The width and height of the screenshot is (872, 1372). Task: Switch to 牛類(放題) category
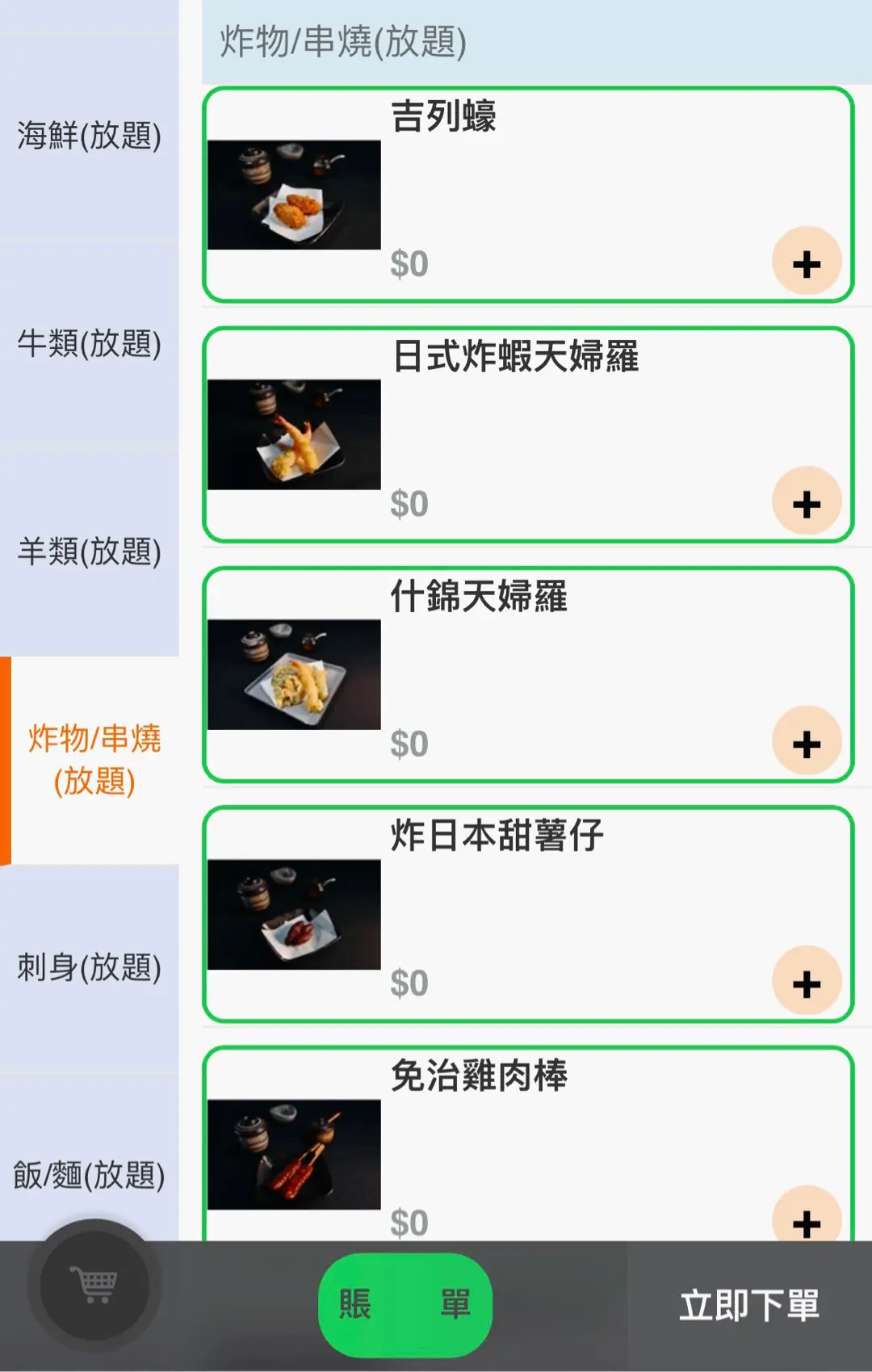point(89,343)
